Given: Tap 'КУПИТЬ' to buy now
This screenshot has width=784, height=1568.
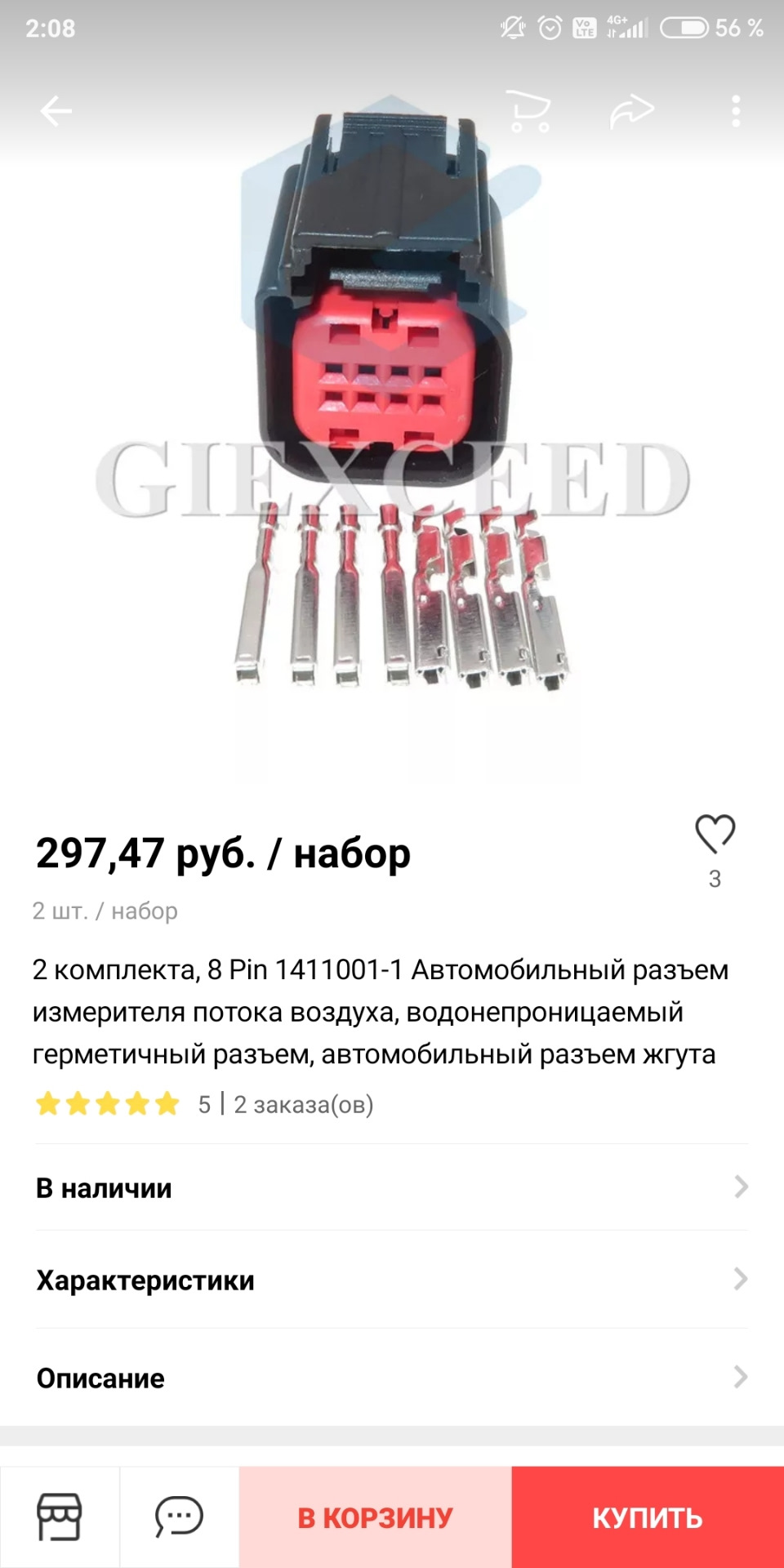Looking at the screenshot, I should 648,1517.
